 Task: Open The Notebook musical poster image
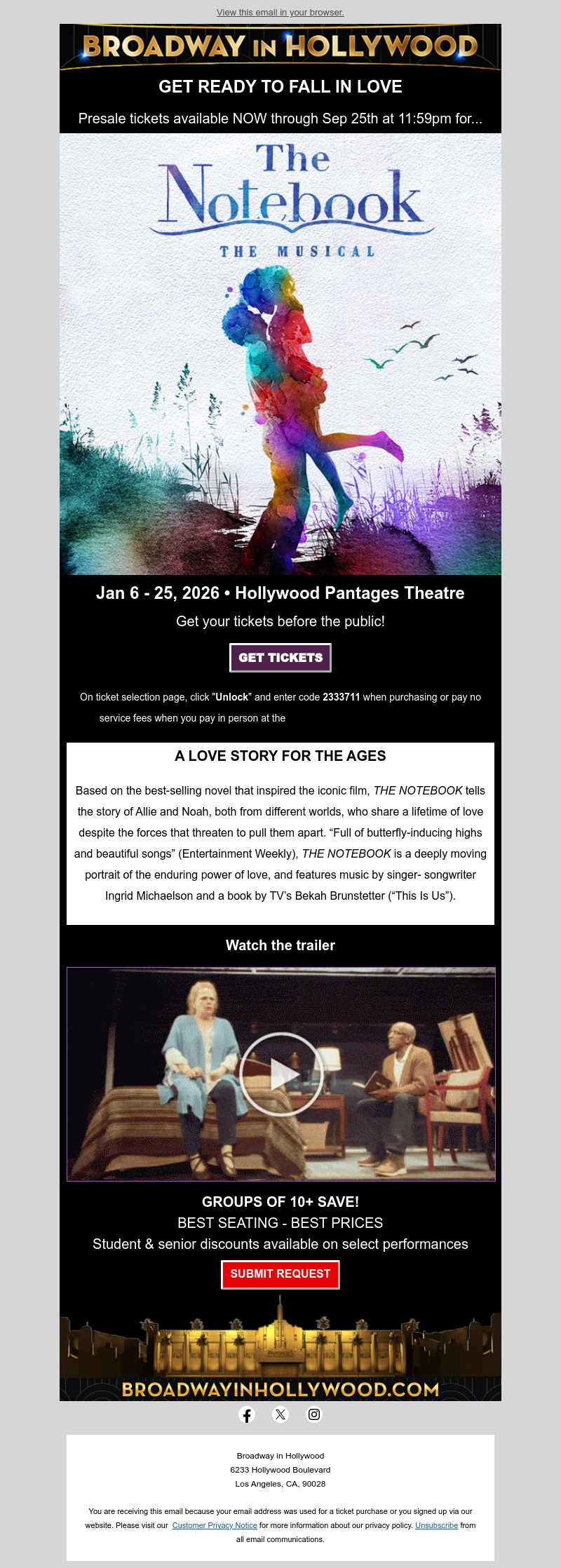[x=280, y=354]
